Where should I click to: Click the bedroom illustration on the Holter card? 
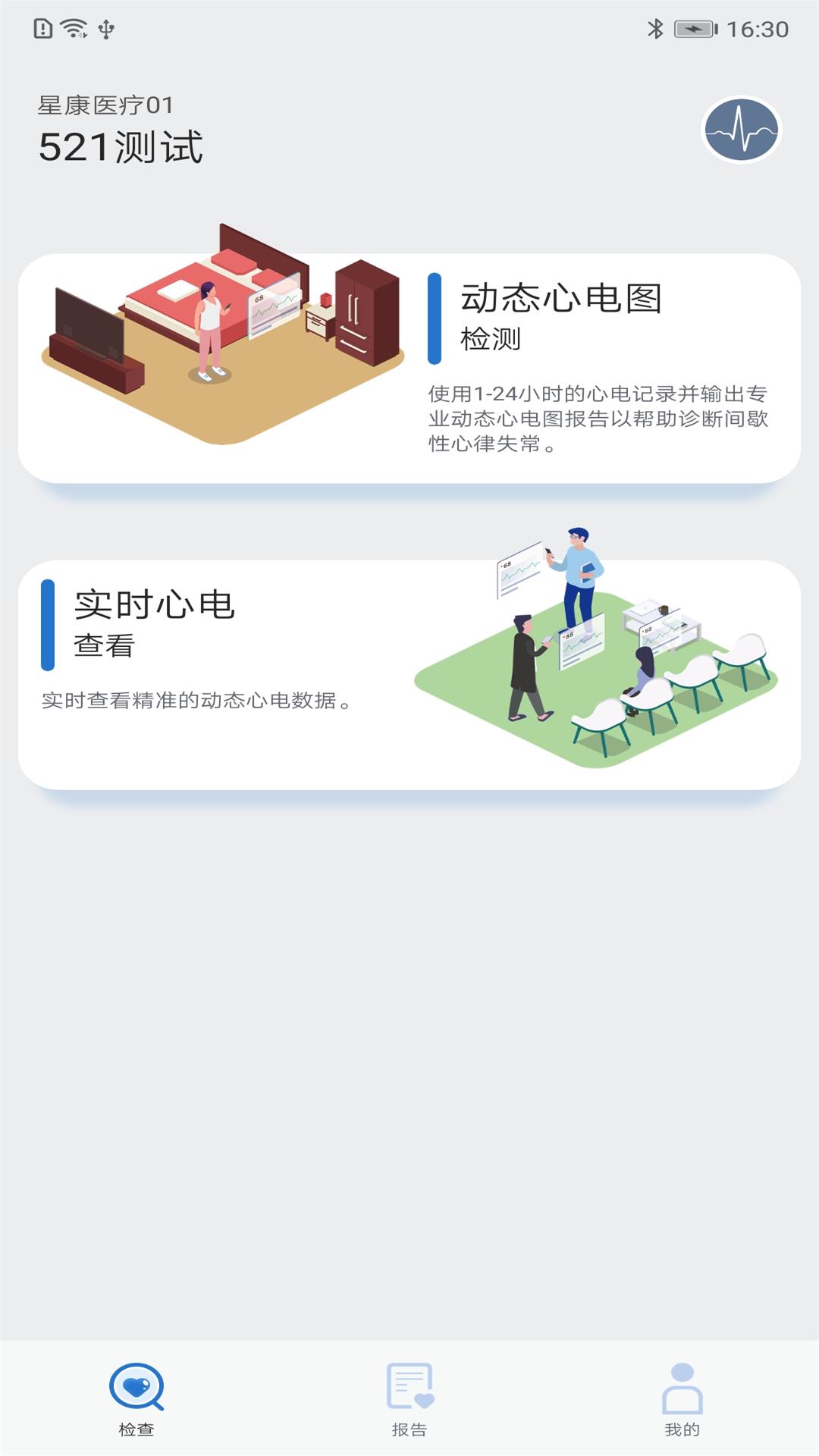pyautogui.click(x=220, y=318)
